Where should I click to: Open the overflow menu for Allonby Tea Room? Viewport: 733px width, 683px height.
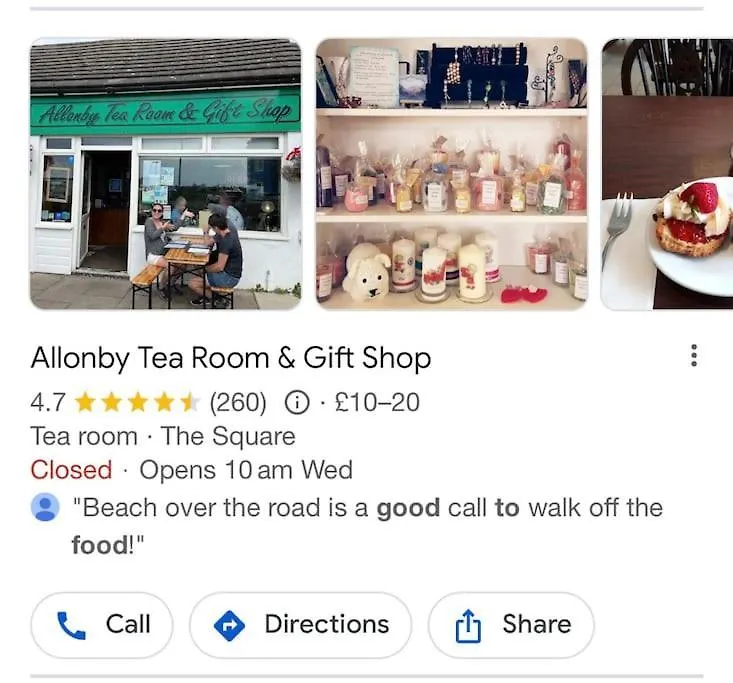pyautogui.click(x=694, y=356)
